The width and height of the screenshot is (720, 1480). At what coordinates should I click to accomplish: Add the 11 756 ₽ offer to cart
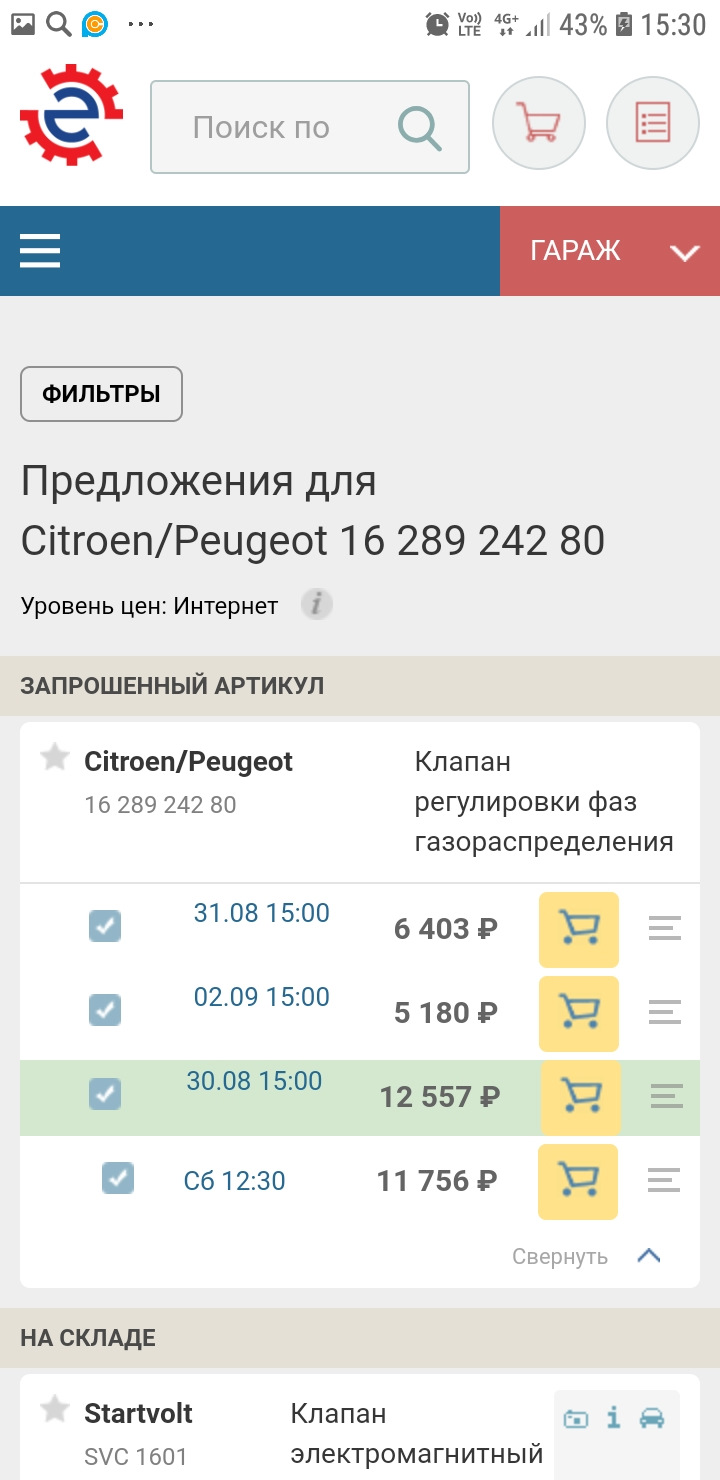coord(578,1181)
